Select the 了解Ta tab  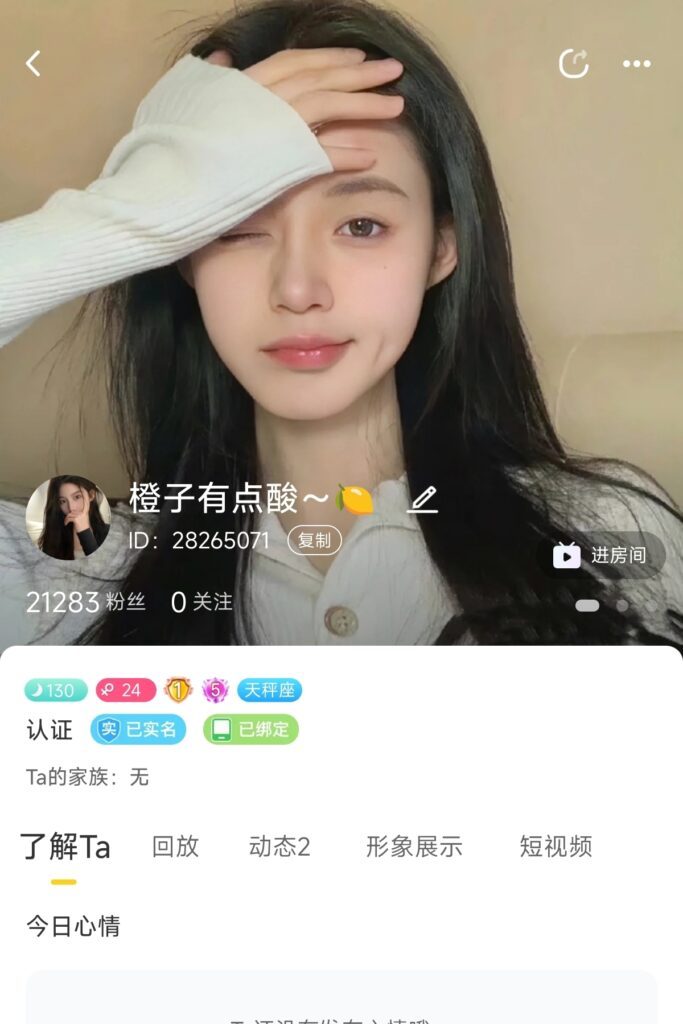(66, 847)
